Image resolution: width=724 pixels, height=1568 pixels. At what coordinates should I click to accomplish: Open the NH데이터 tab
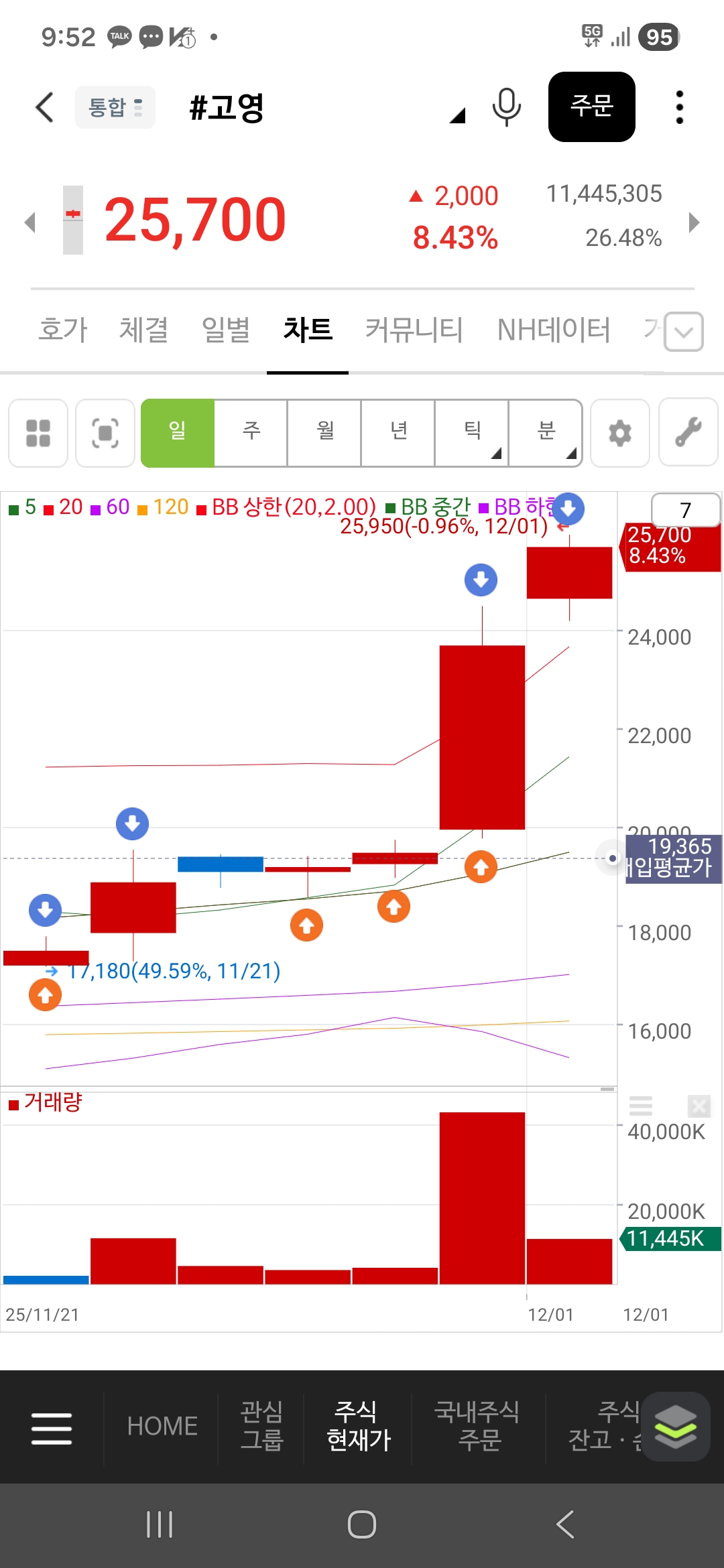click(x=554, y=330)
